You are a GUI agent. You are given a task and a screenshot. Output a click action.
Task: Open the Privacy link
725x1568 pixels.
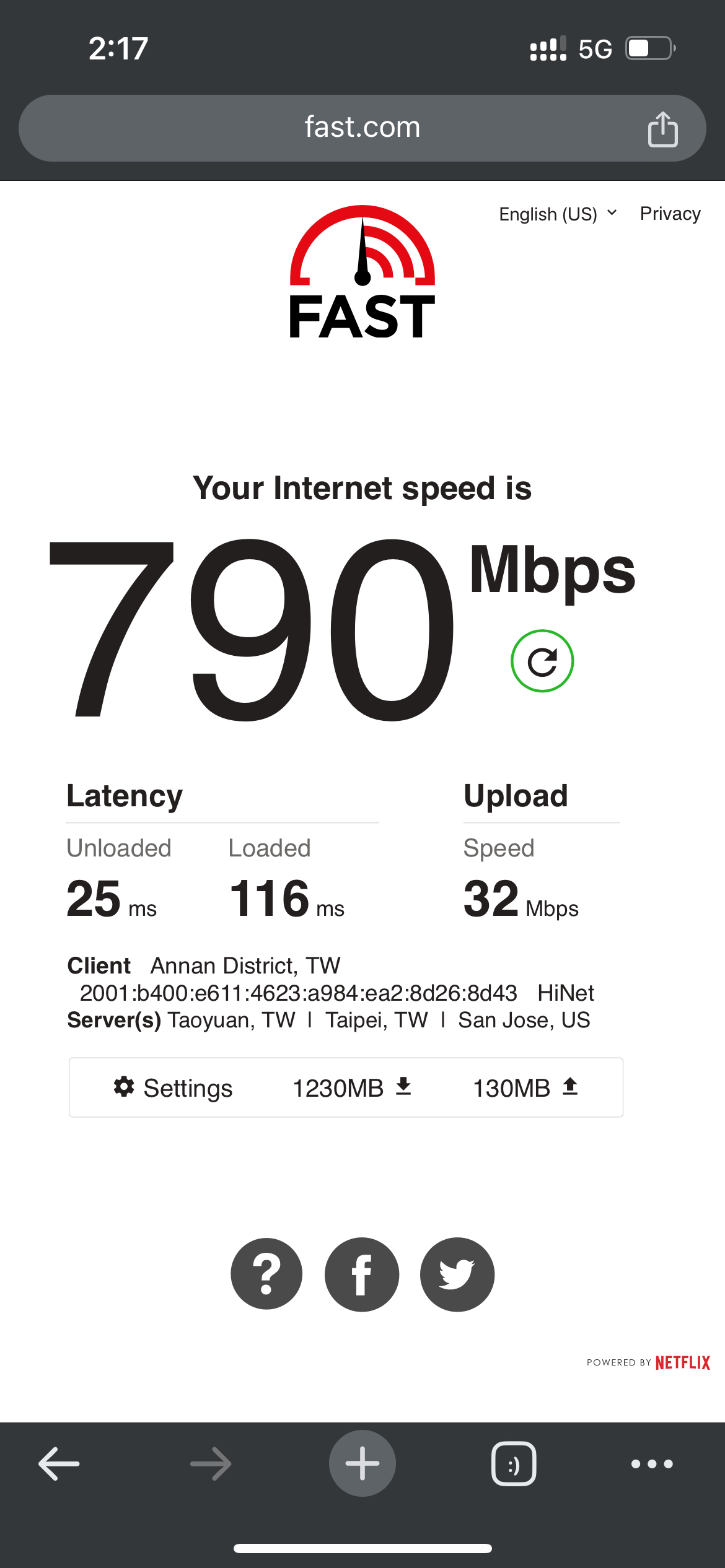point(670,214)
